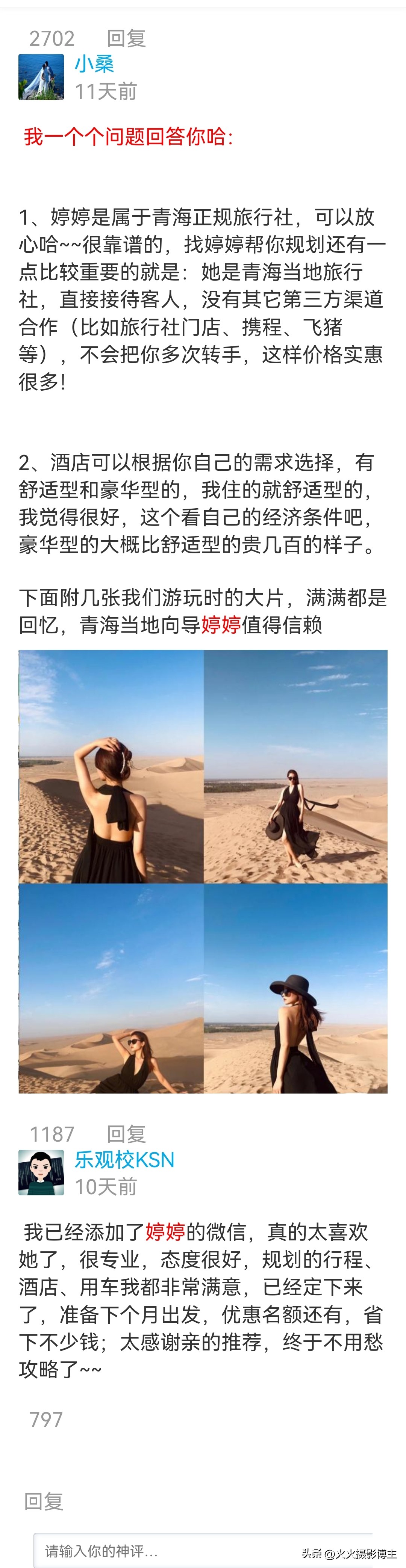
Task: Open the photo of woman sitting on sand
Action: click(111, 988)
